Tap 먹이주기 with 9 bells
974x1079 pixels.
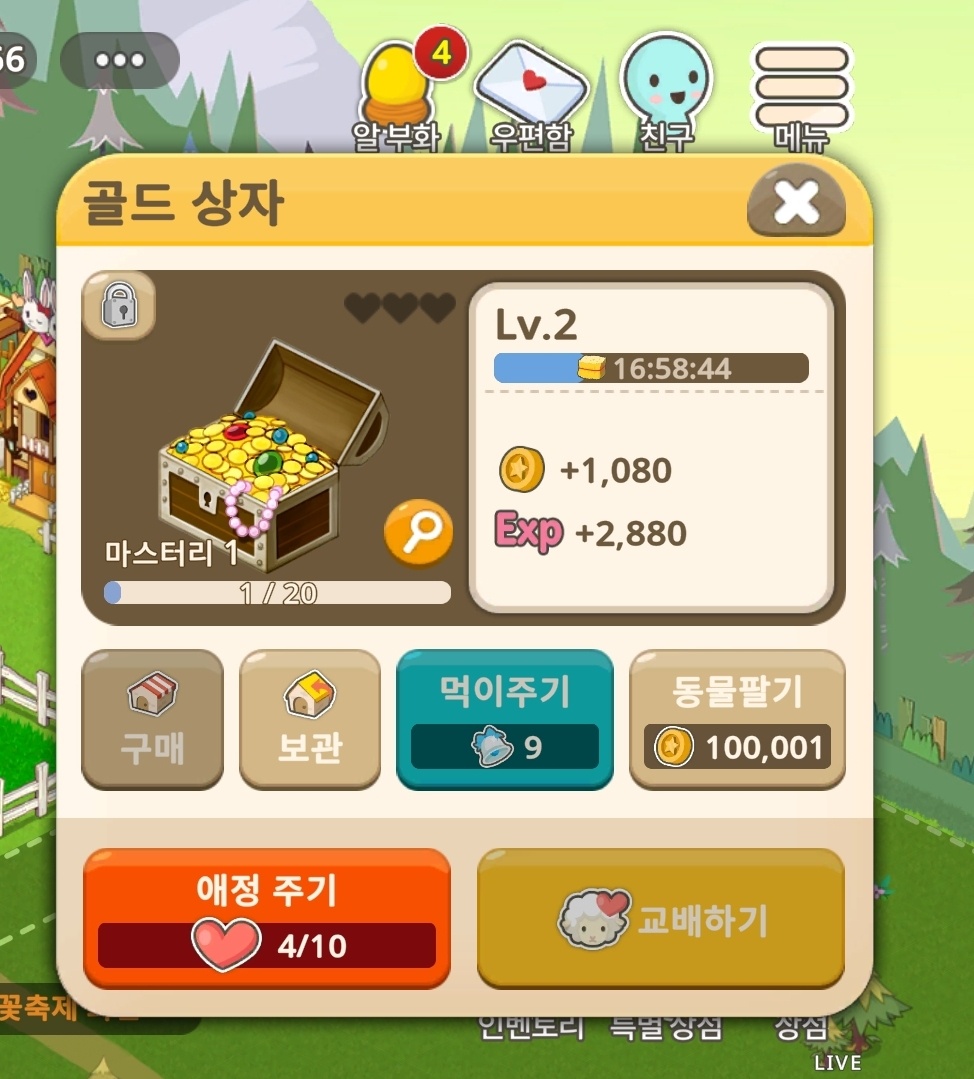tap(505, 719)
